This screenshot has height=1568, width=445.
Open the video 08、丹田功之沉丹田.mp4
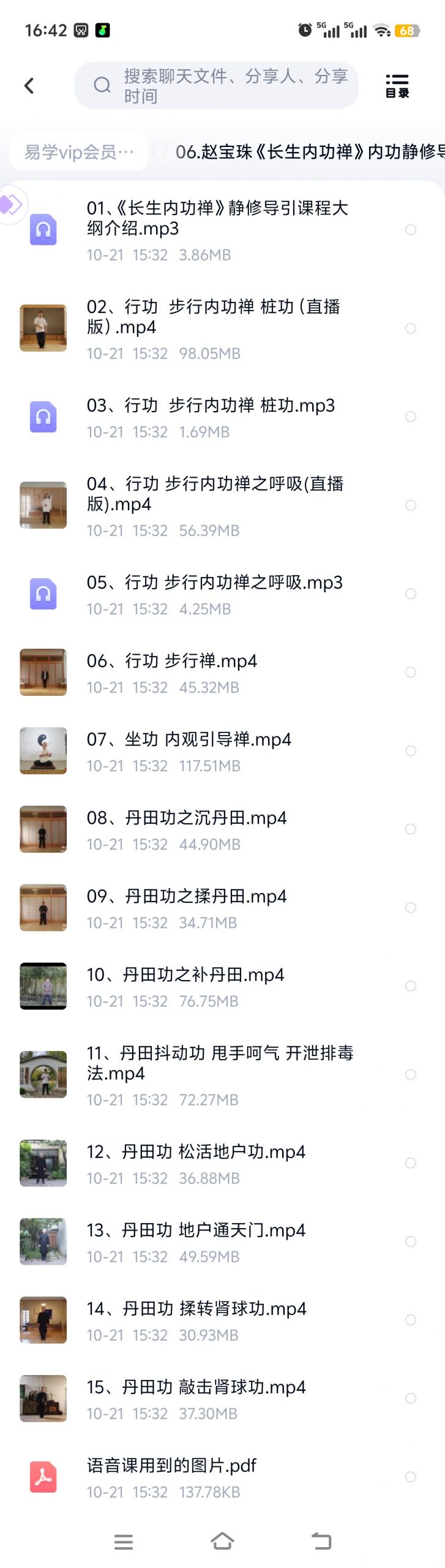187,818
